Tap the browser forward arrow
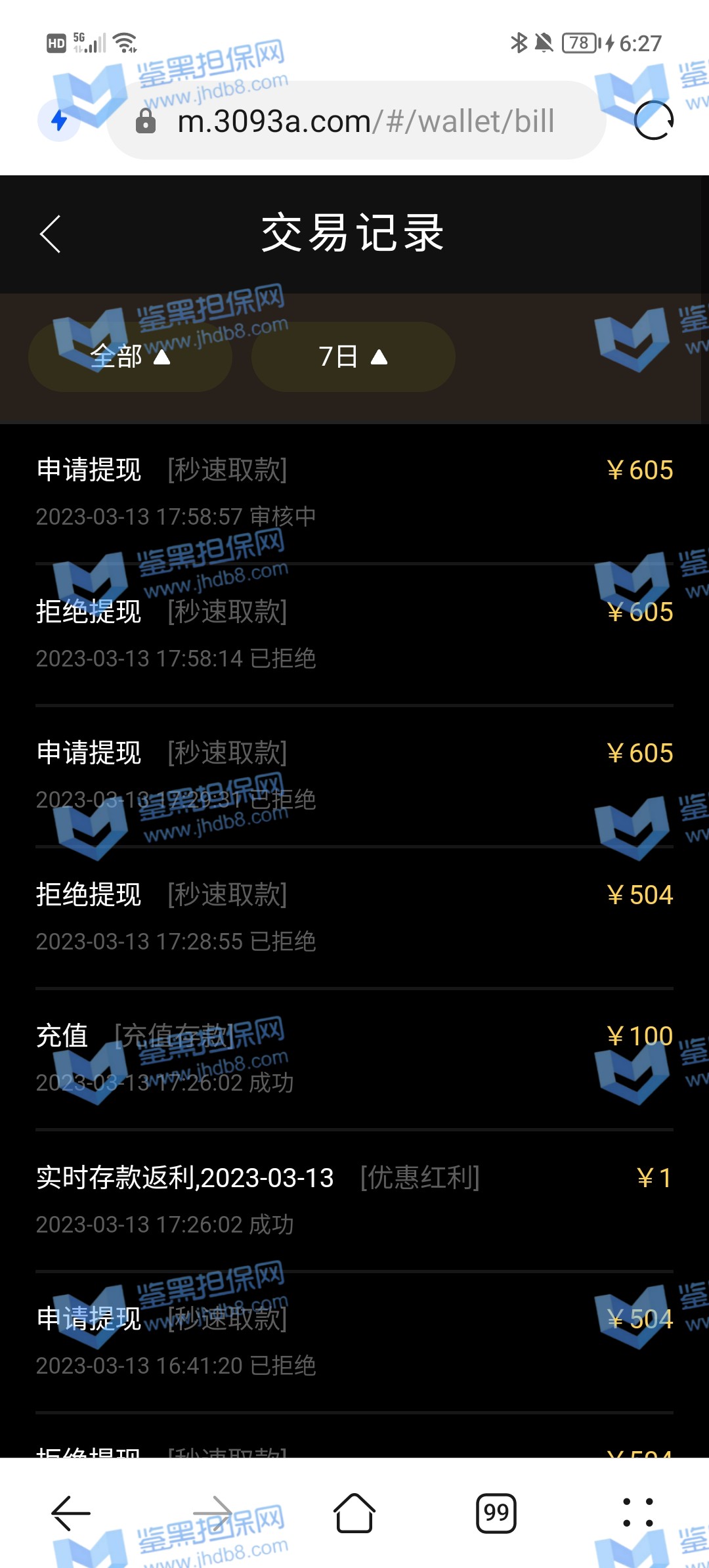Screen dimensions: 709x1568 [x=213, y=1513]
